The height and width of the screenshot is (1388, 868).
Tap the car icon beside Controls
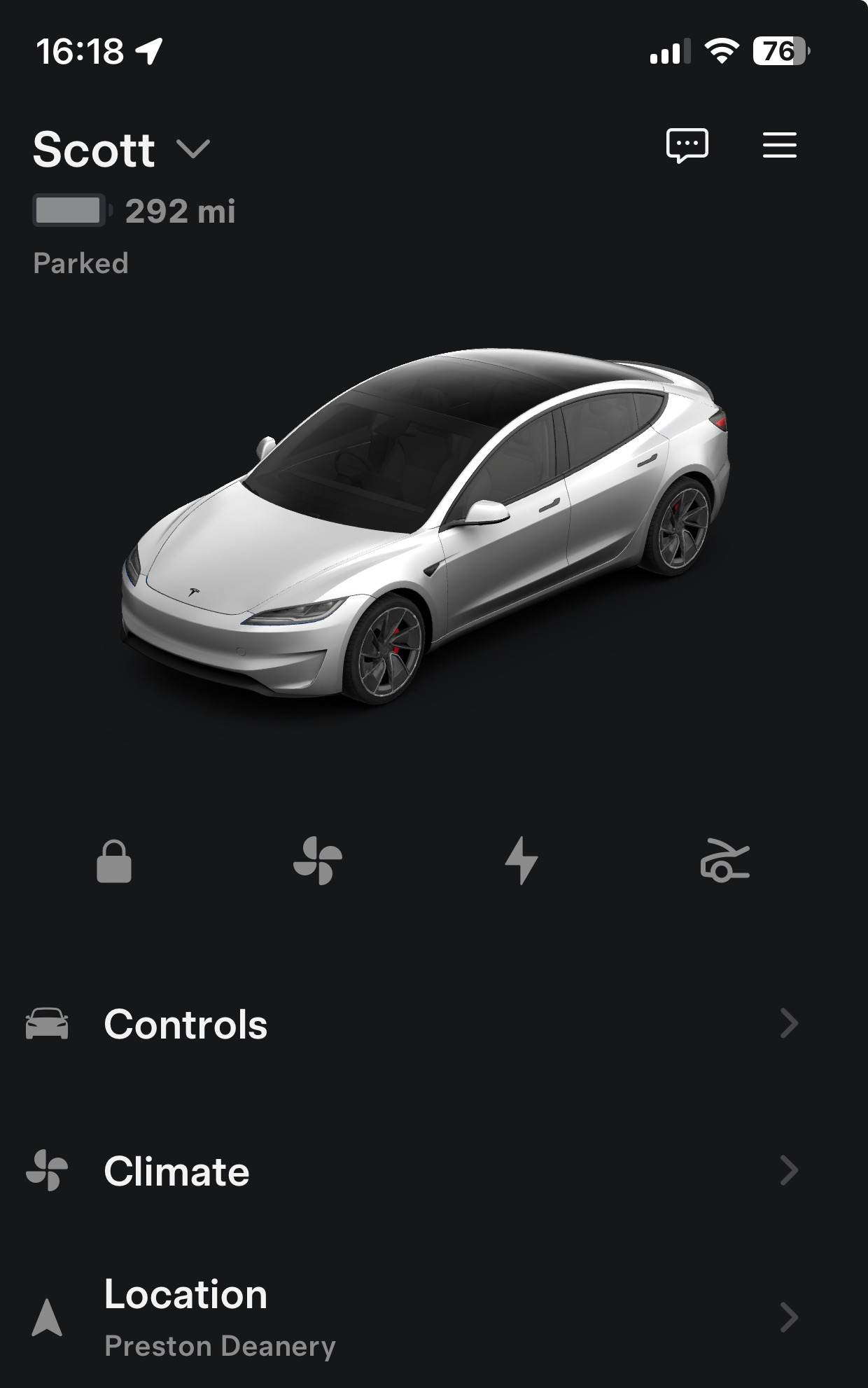(48, 1023)
